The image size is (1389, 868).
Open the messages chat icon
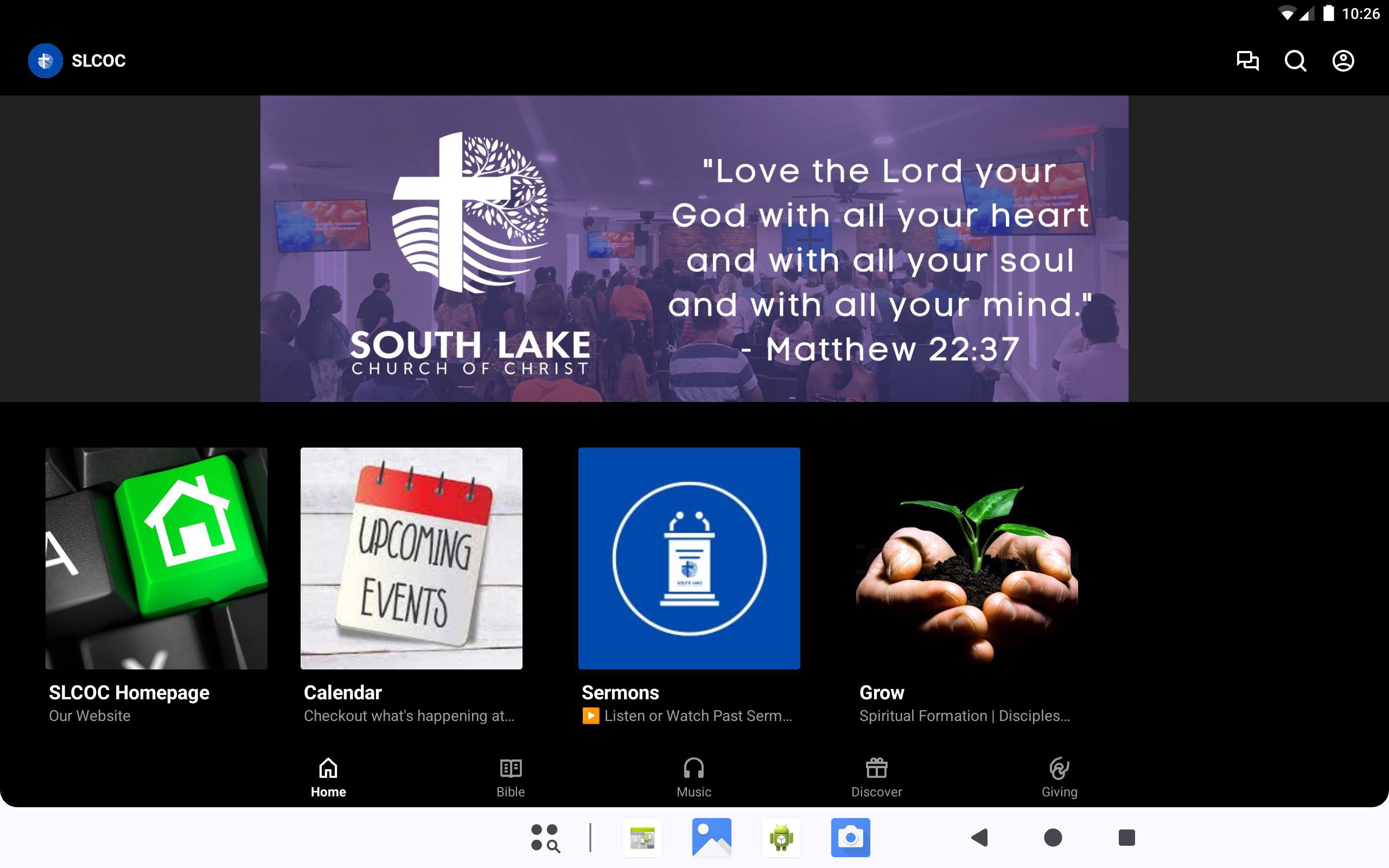pyautogui.click(x=1247, y=61)
